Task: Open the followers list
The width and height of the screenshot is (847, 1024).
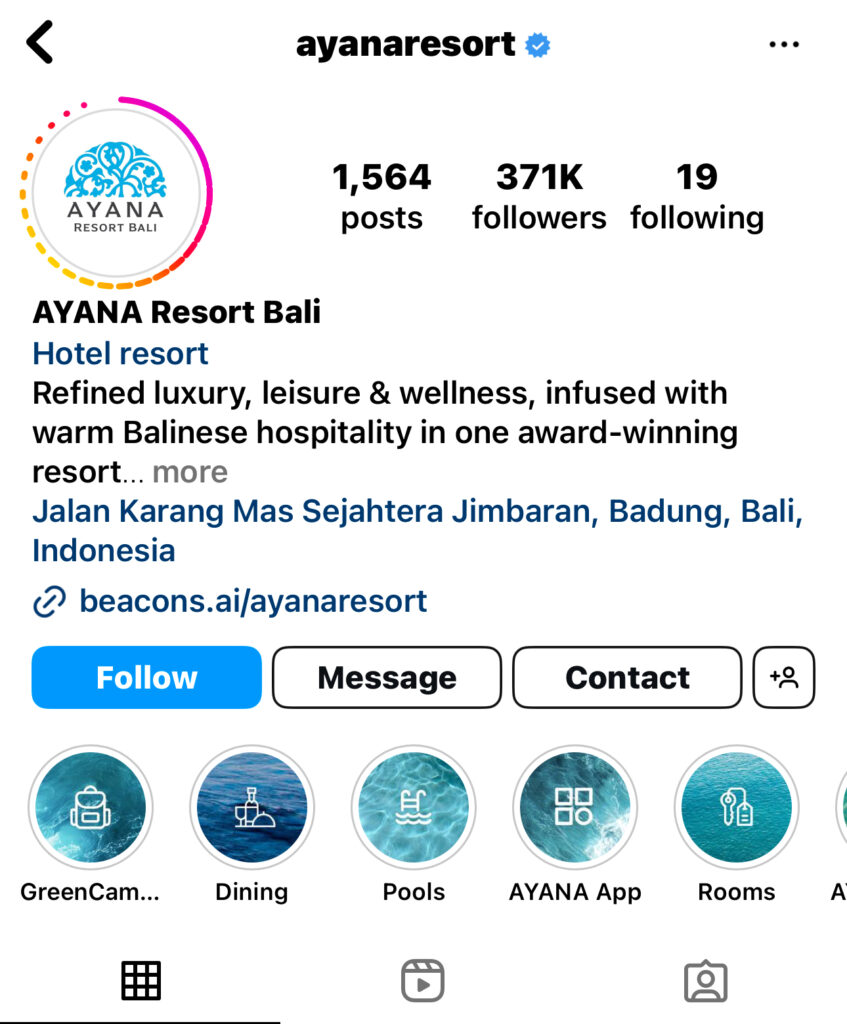Action: tap(539, 197)
